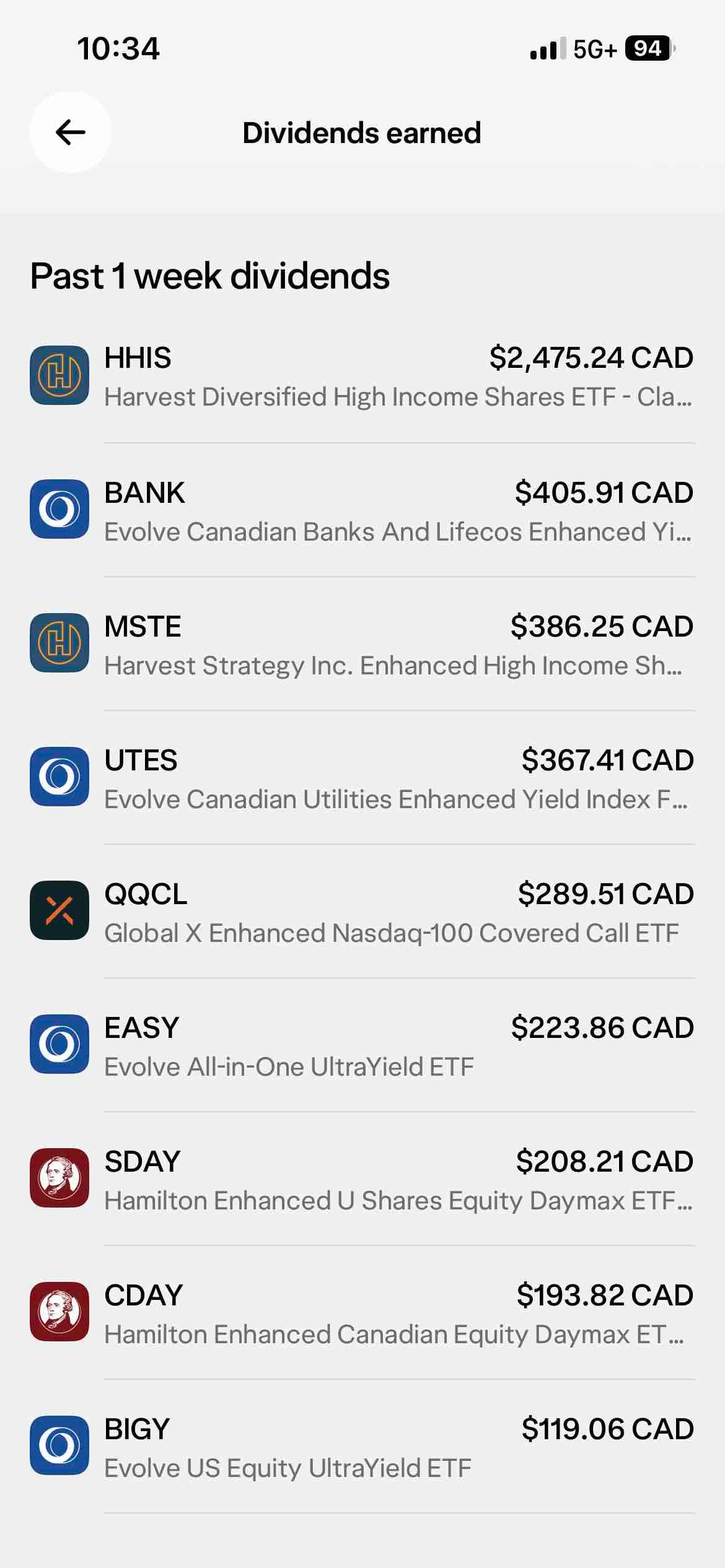Viewport: 725px width, 1568px height.
Task: Open QQCL Global X Covered Call ETF
Action: [362, 911]
